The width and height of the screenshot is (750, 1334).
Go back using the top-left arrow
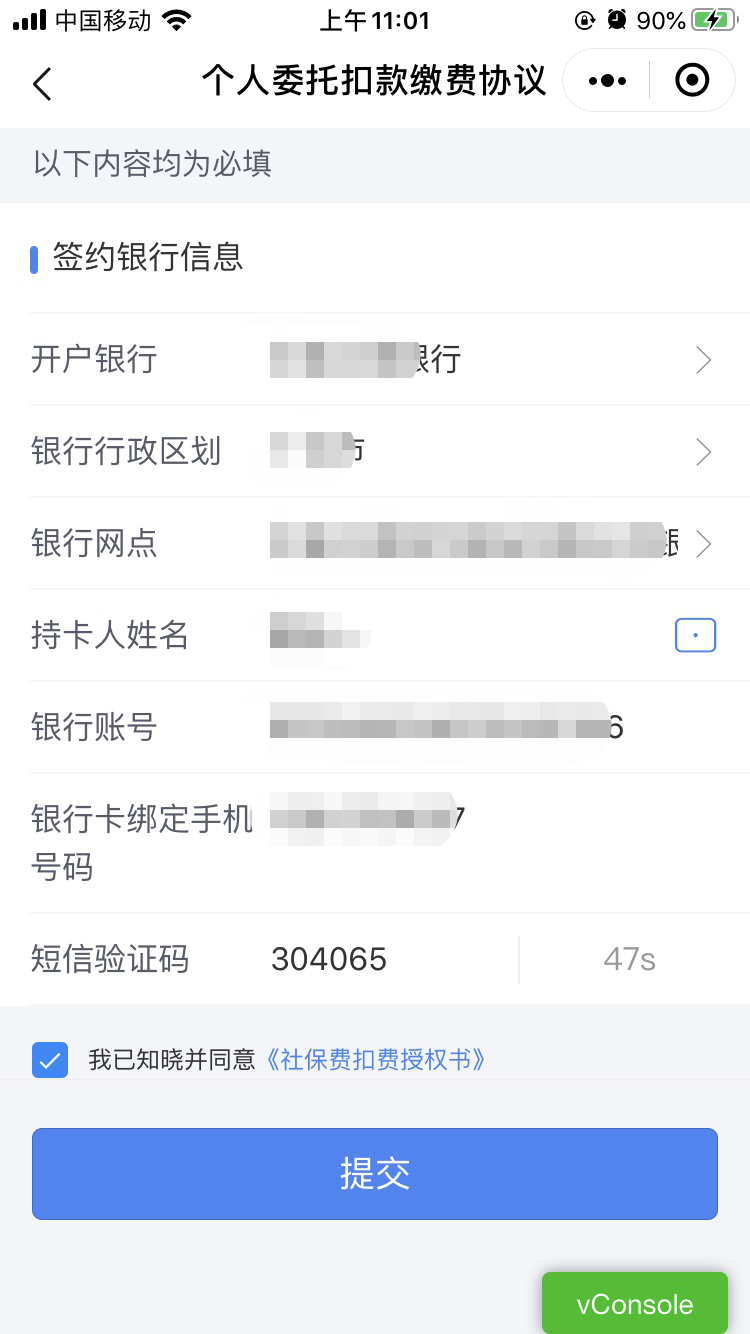point(42,83)
